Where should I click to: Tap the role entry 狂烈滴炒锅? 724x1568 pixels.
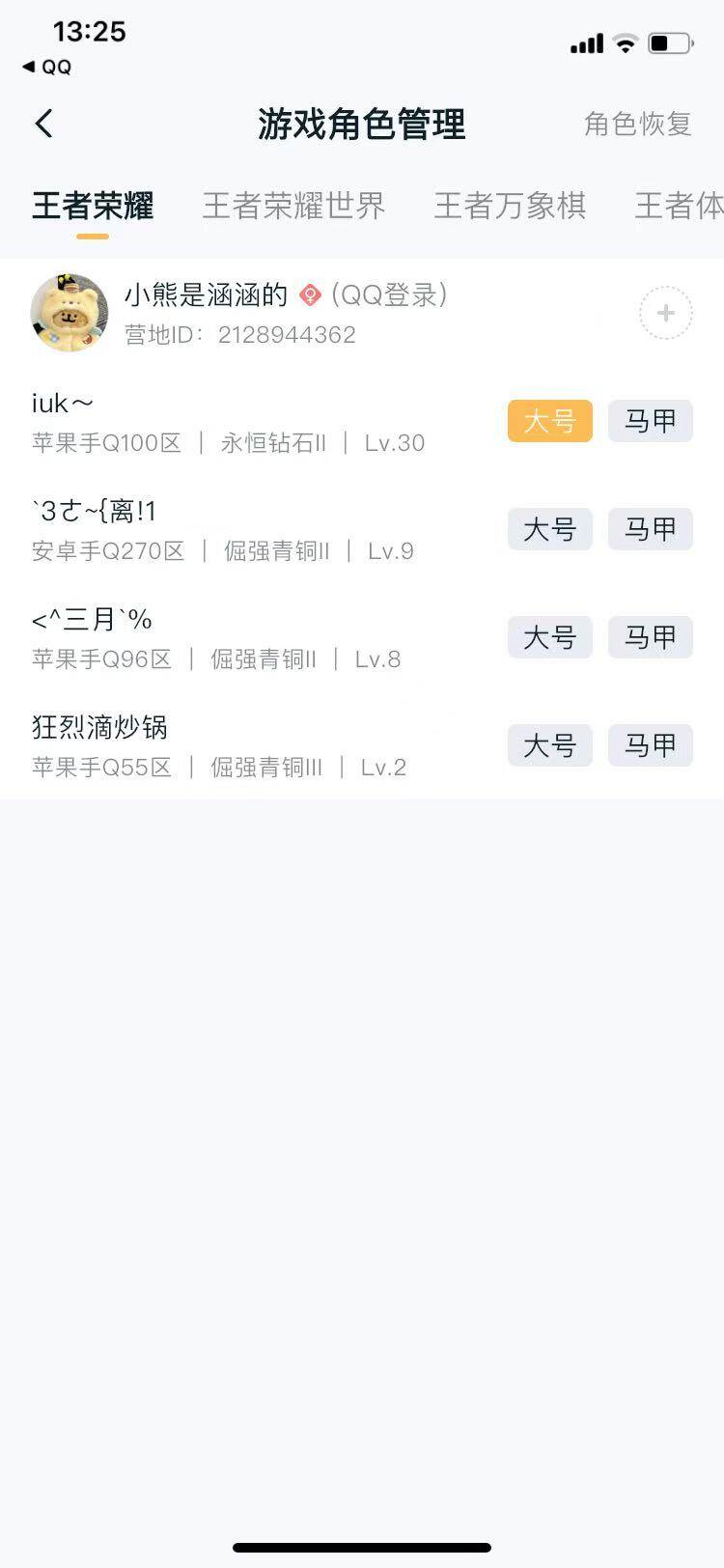point(98,727)
